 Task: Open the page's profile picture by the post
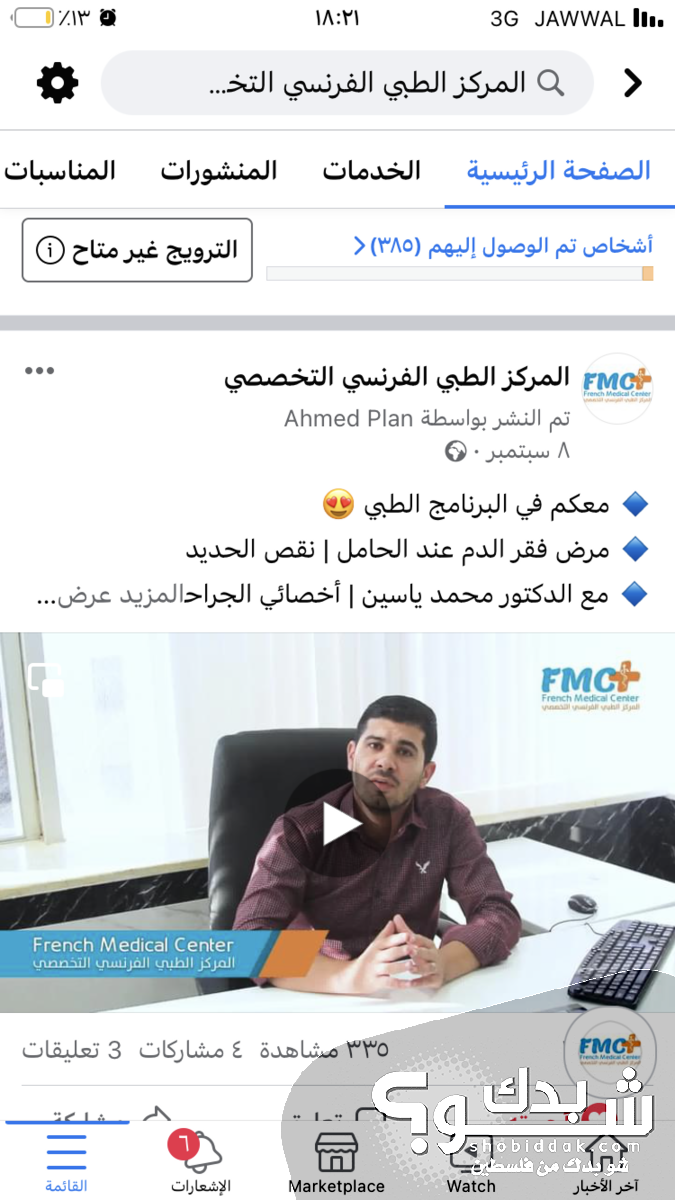click(x=618, y=389)
